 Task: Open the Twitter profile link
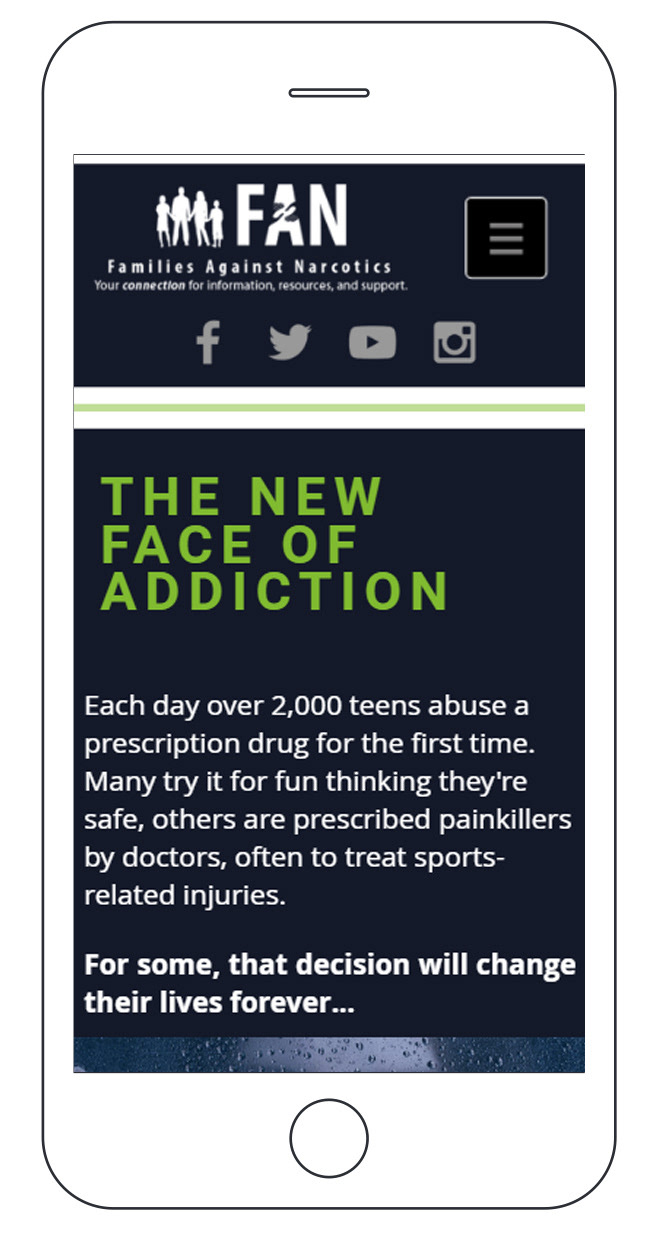[x=290, y=342]
